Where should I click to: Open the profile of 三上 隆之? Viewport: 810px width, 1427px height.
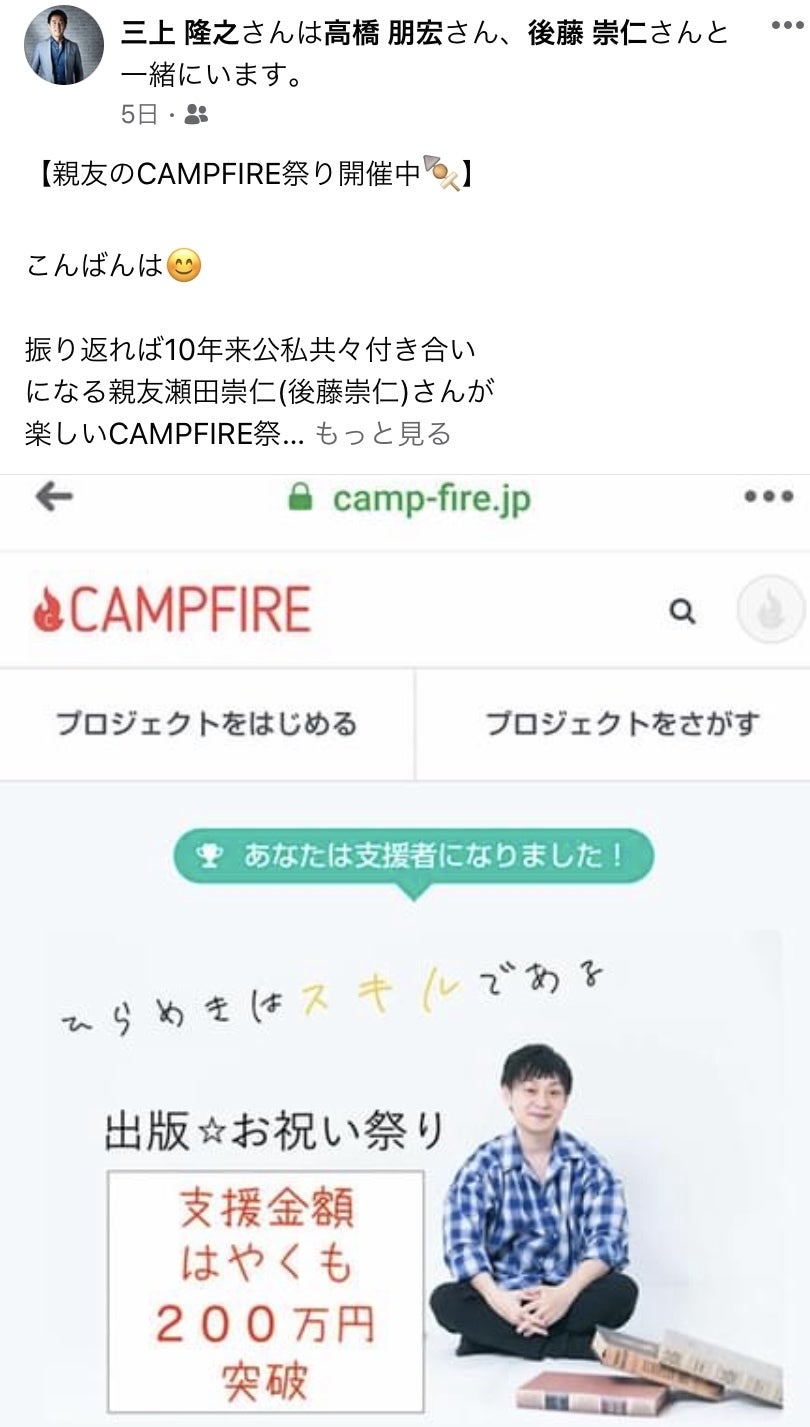tap(180, 34)
